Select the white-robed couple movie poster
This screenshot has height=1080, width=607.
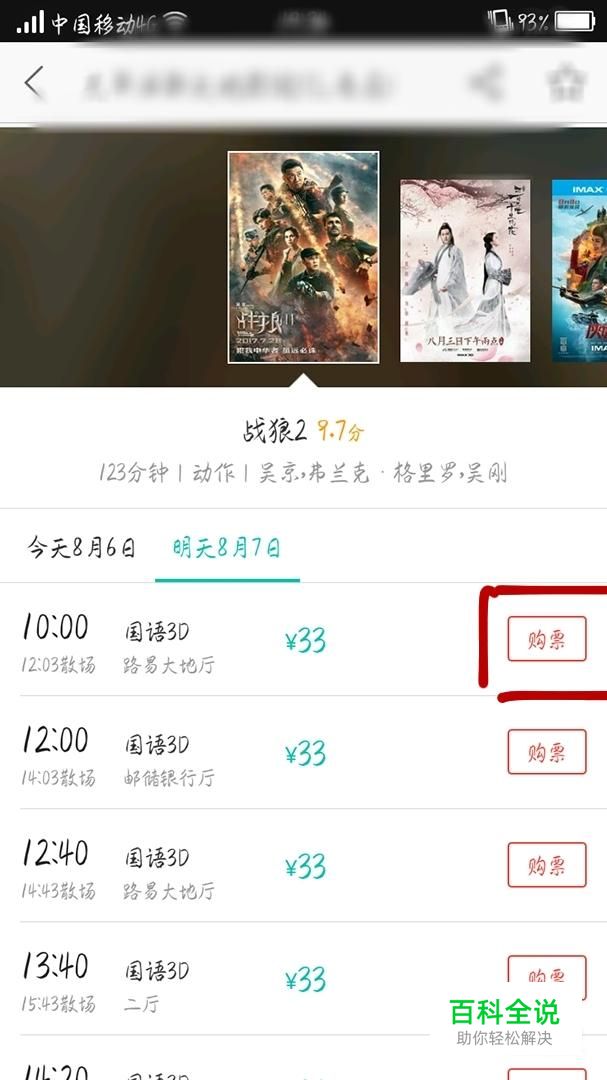tap(466, 271)
